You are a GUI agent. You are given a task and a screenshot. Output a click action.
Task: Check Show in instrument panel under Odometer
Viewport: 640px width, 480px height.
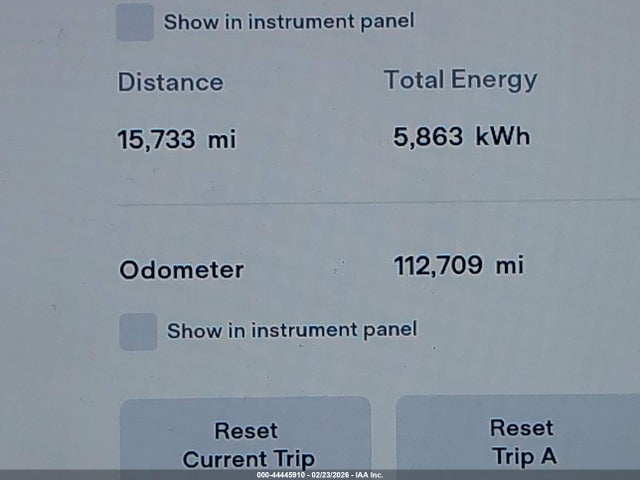pyautogui.click(x=138, y=331)
